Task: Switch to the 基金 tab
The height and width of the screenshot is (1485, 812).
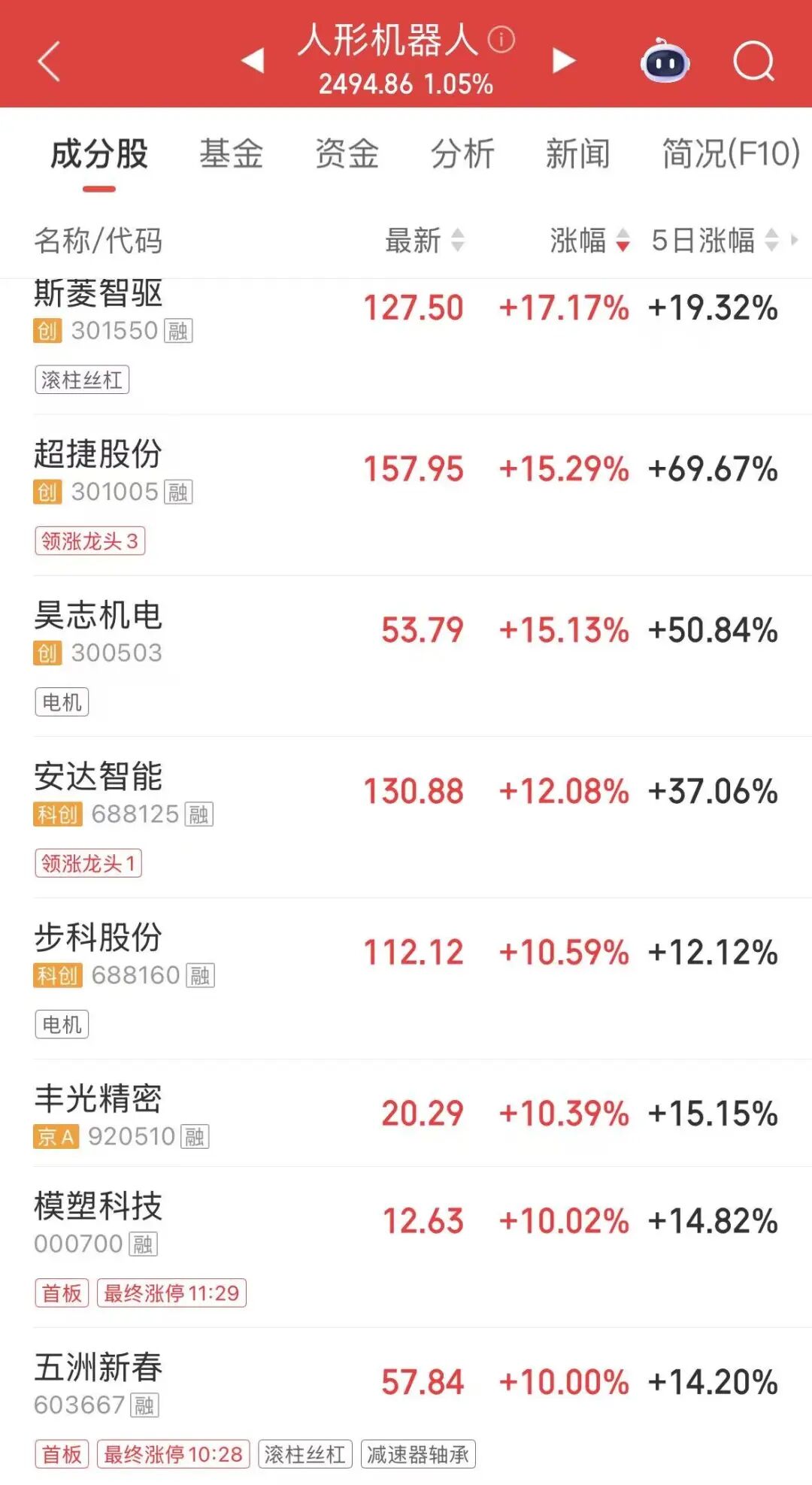Action: coord(231,154)
